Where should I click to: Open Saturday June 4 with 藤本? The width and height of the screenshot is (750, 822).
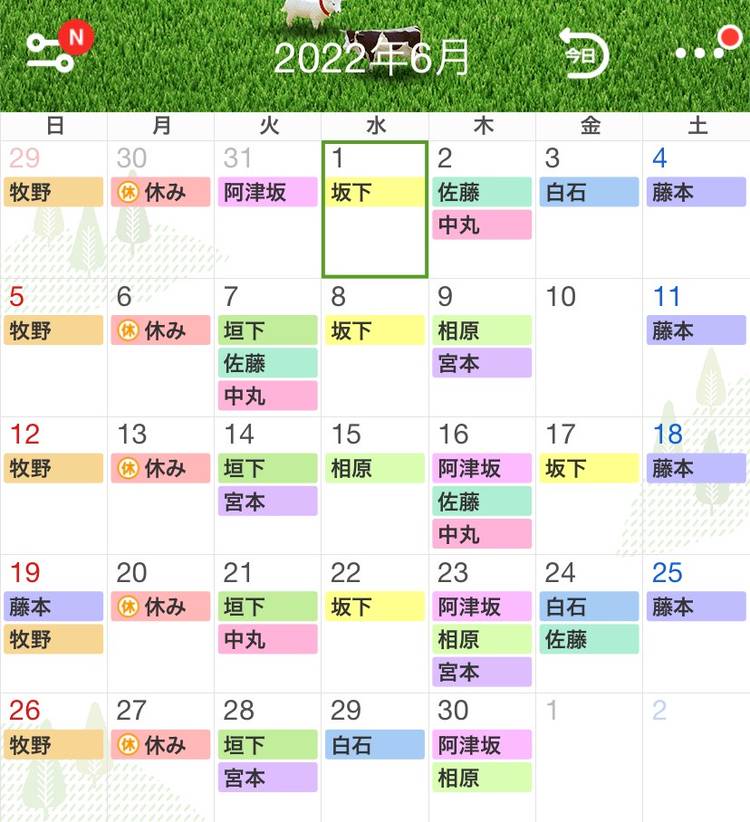coord(696,210)
